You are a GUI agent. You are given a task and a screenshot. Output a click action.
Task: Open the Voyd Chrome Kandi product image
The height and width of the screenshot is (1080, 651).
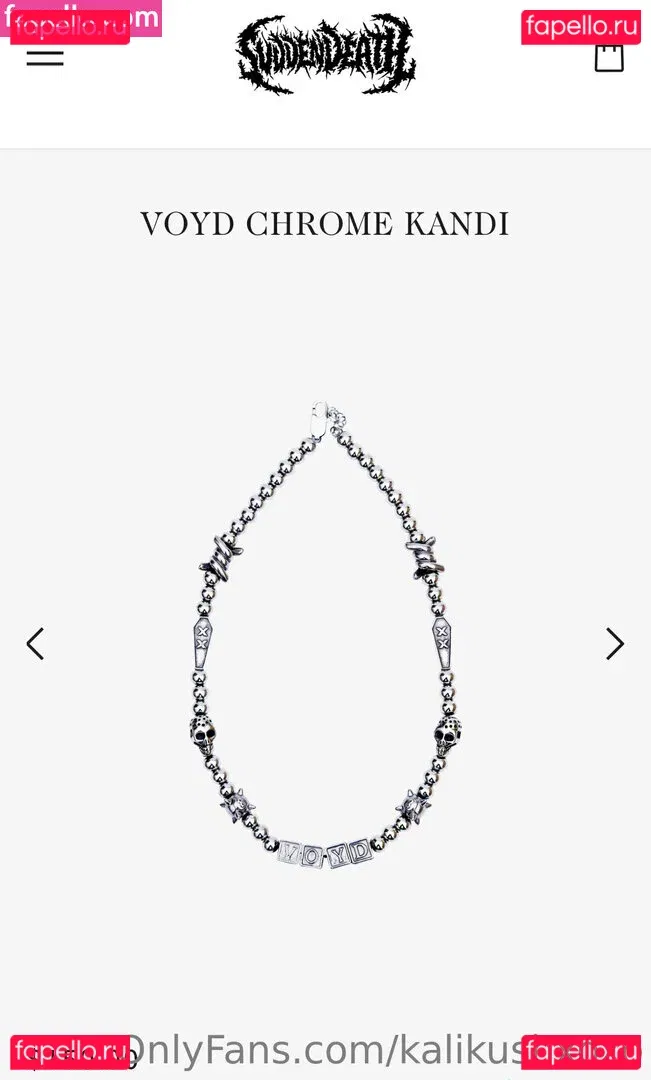pos(325,640)
